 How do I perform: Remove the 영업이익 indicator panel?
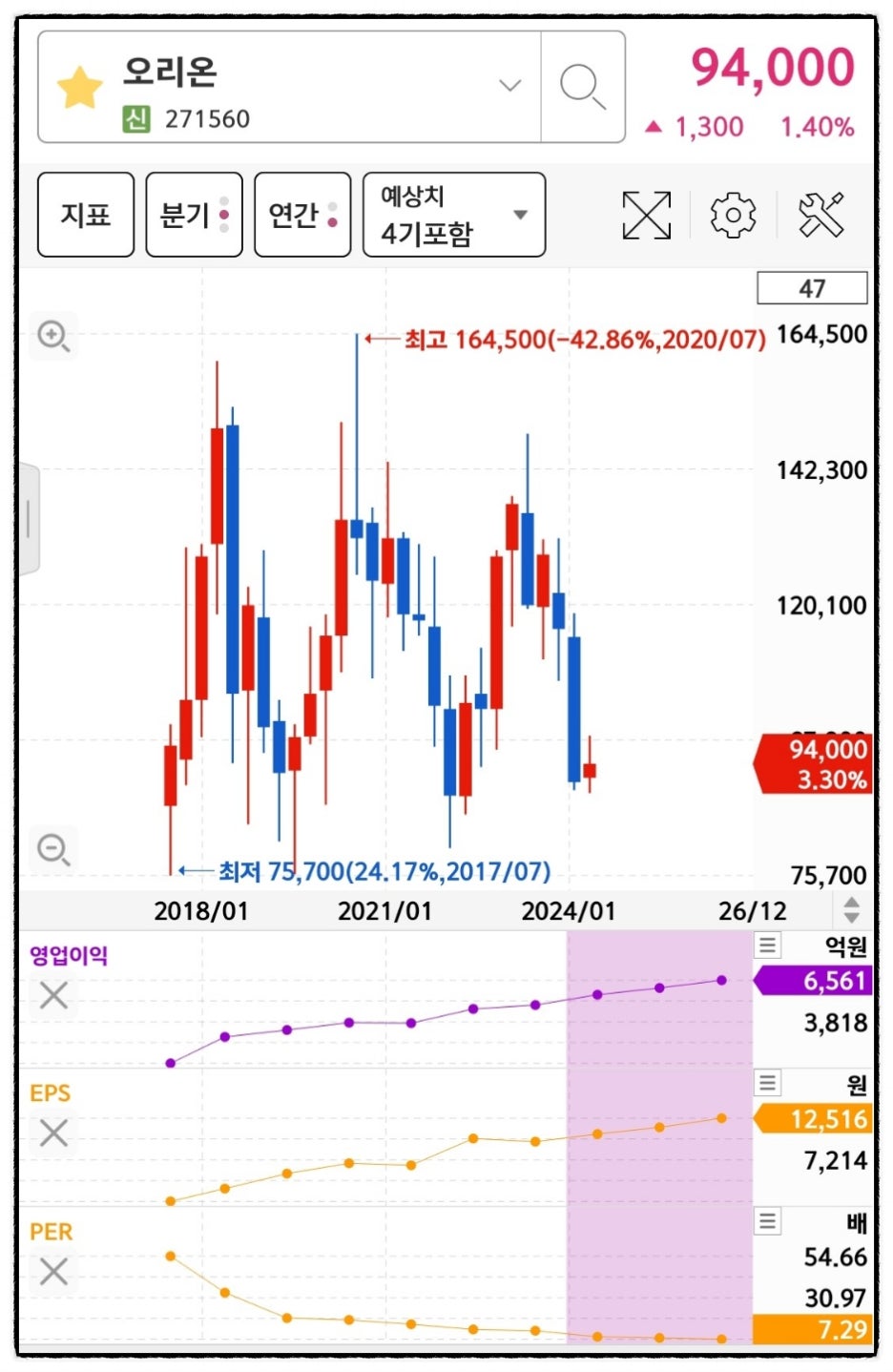point(53,995)
